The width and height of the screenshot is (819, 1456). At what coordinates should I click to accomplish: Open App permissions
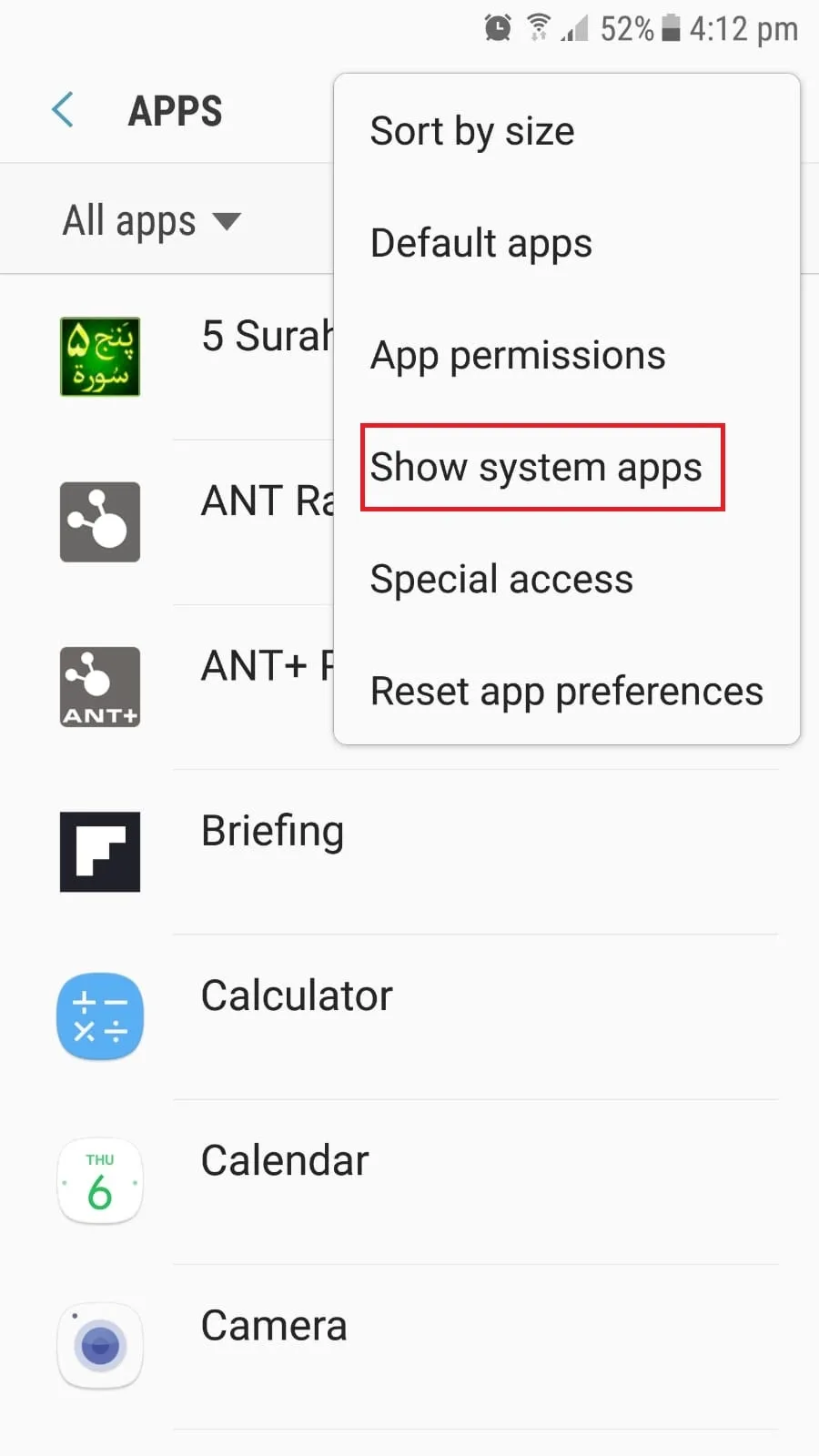click(x=567, y=355)
